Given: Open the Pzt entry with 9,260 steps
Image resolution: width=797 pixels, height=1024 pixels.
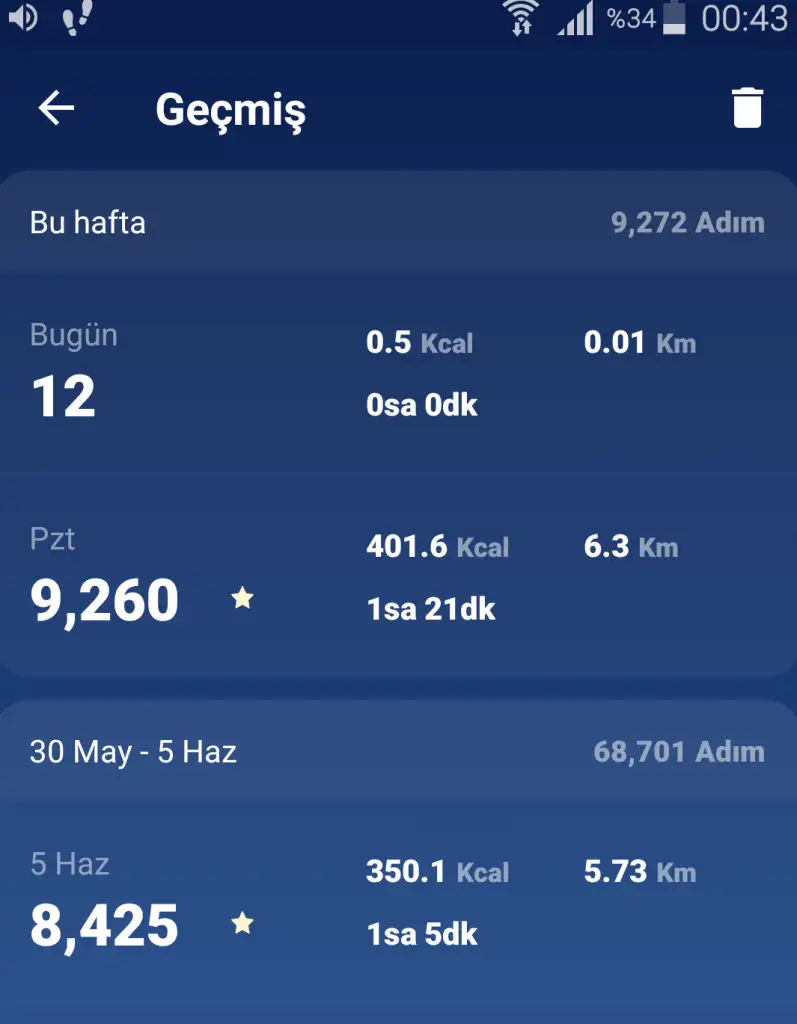Looking at the screenshot, I should pyautogui.click(x=398, y=577).
